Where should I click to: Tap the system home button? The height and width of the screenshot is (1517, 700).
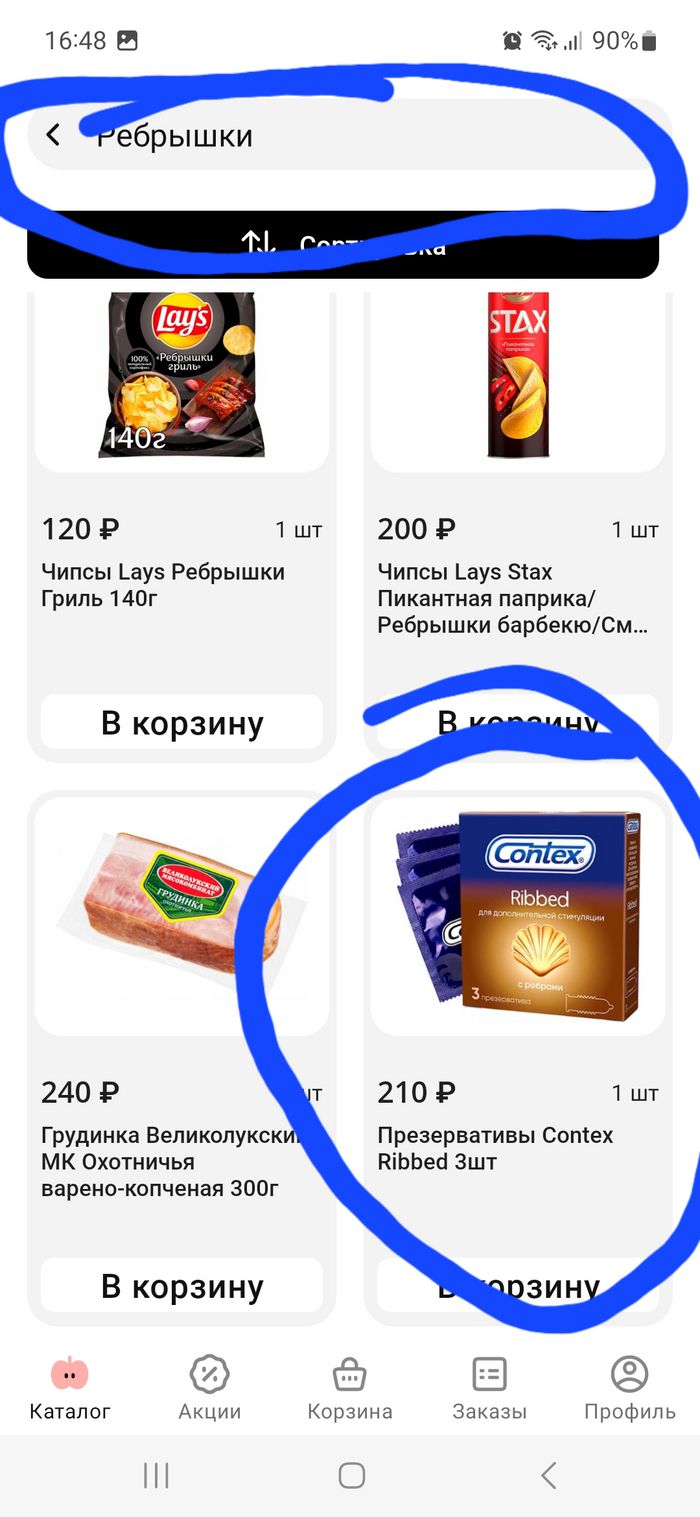click(x=351, y=1475)
